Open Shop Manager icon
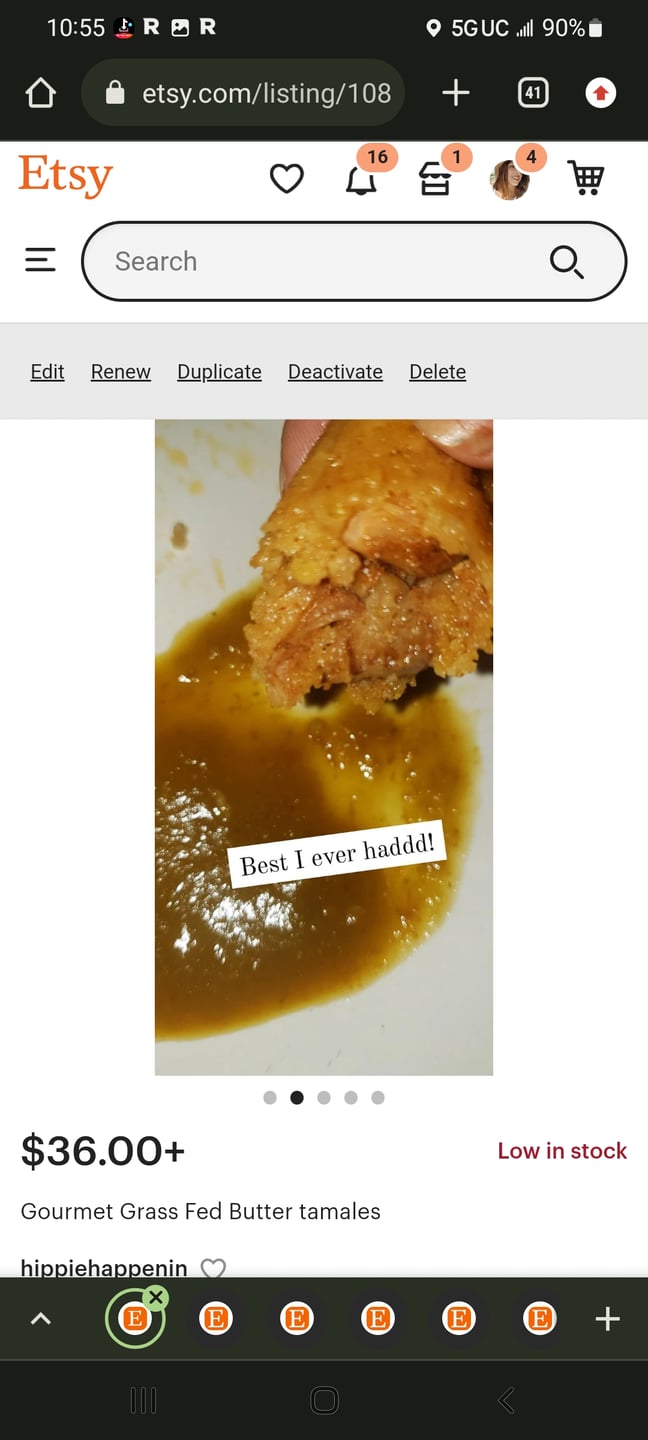Viewport: 648px width, 1440px height. 435,180
